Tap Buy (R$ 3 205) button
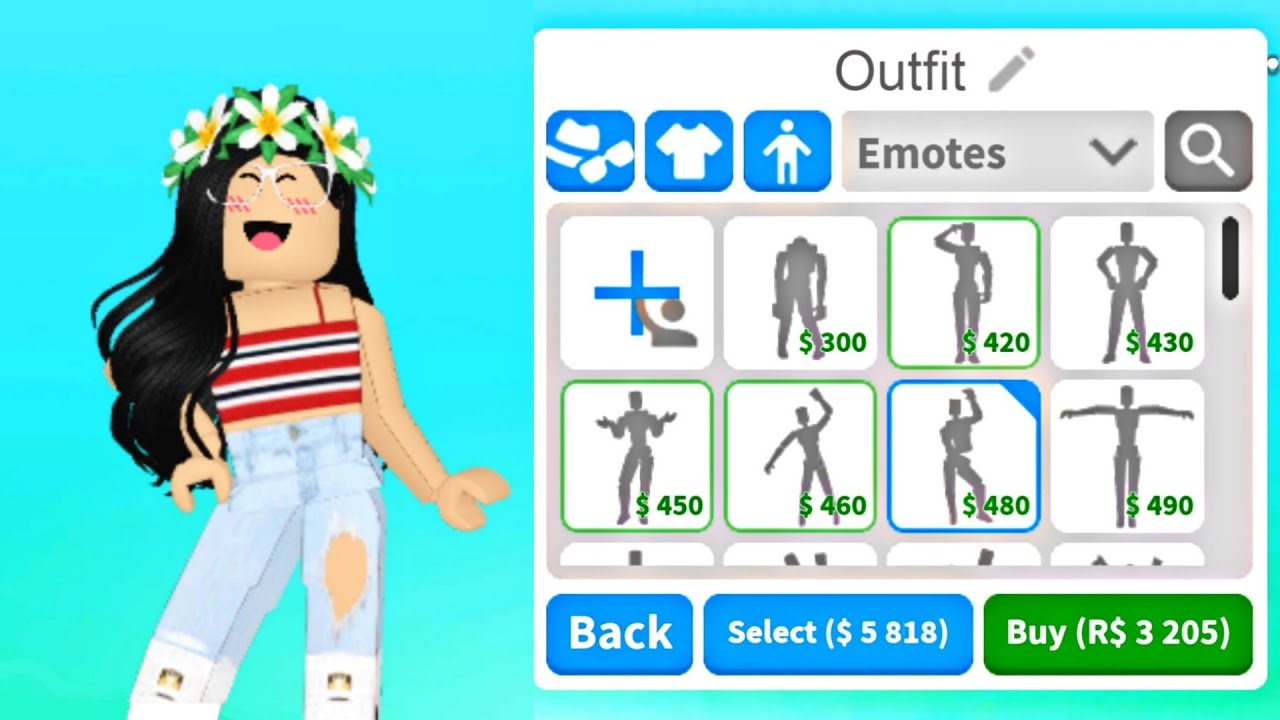This screenshot has height=720, width=1280. click(x=1118, y=634)
